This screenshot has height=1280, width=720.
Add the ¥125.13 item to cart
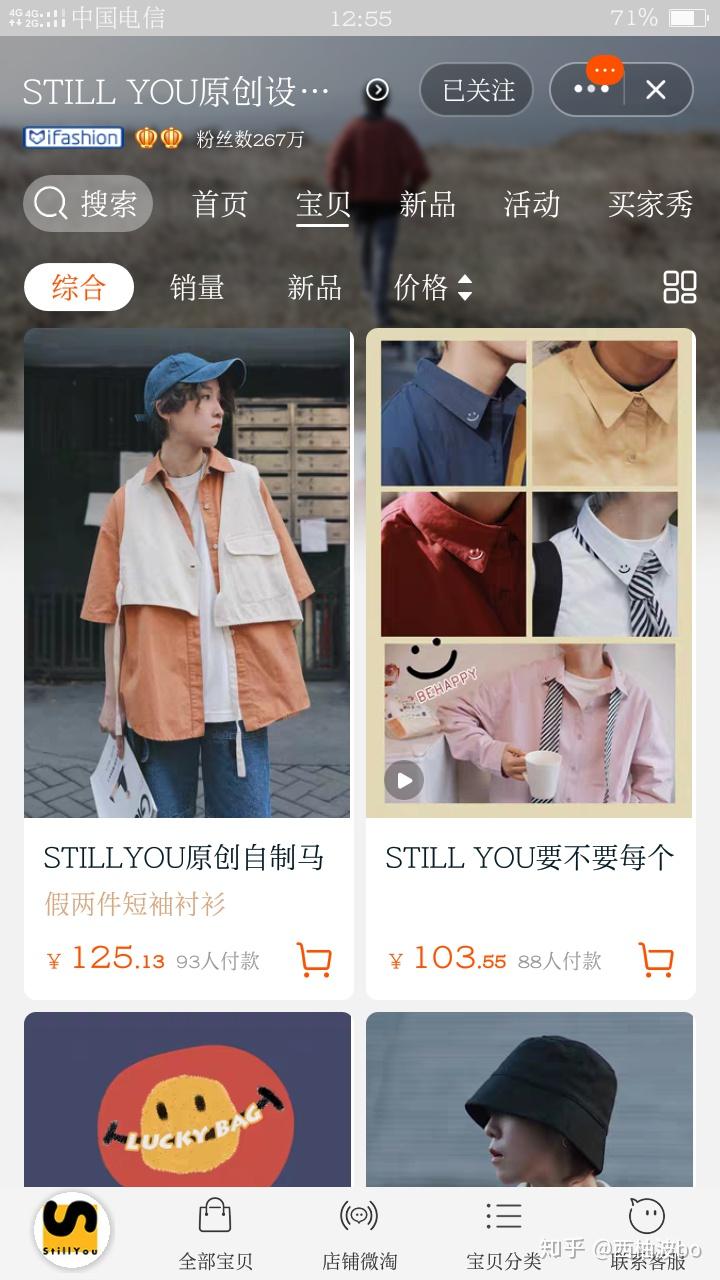314,960
